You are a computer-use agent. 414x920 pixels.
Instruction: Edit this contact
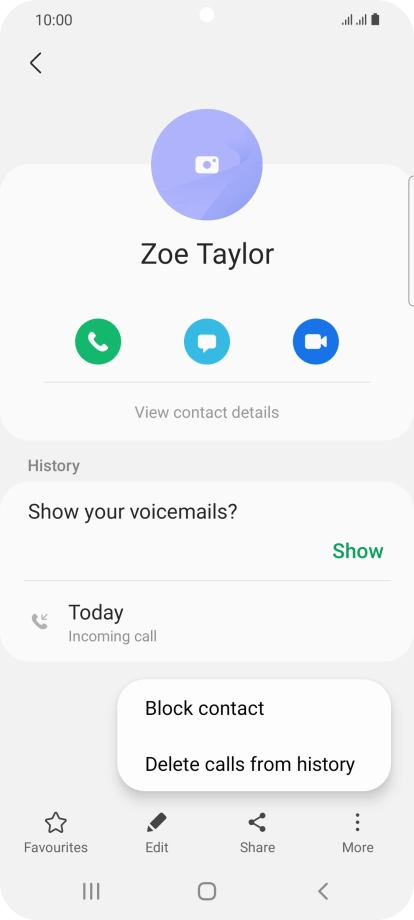(x=157, y=833)
